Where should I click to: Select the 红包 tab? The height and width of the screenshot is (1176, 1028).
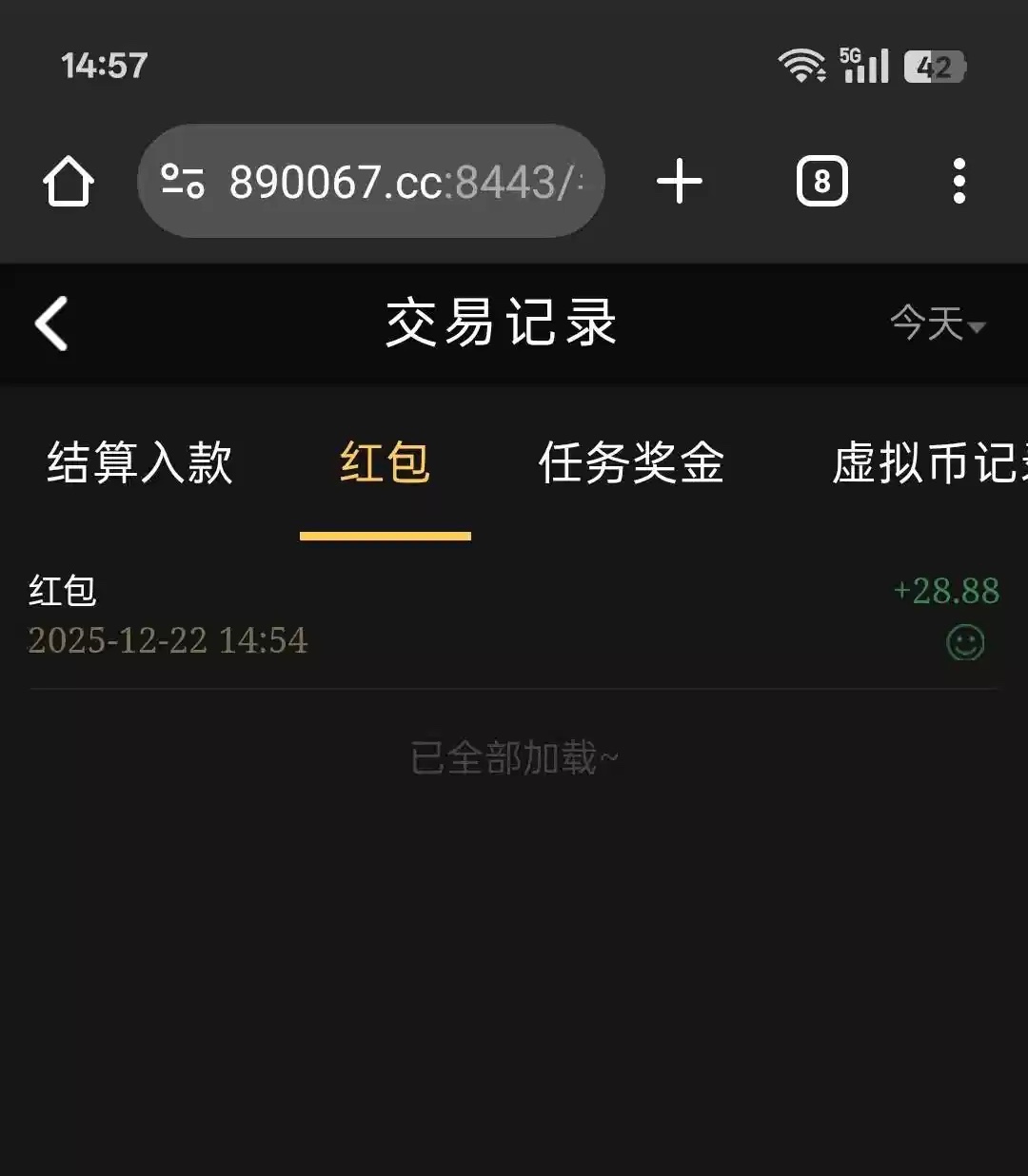pyautogui.click(x=385, y=463)
